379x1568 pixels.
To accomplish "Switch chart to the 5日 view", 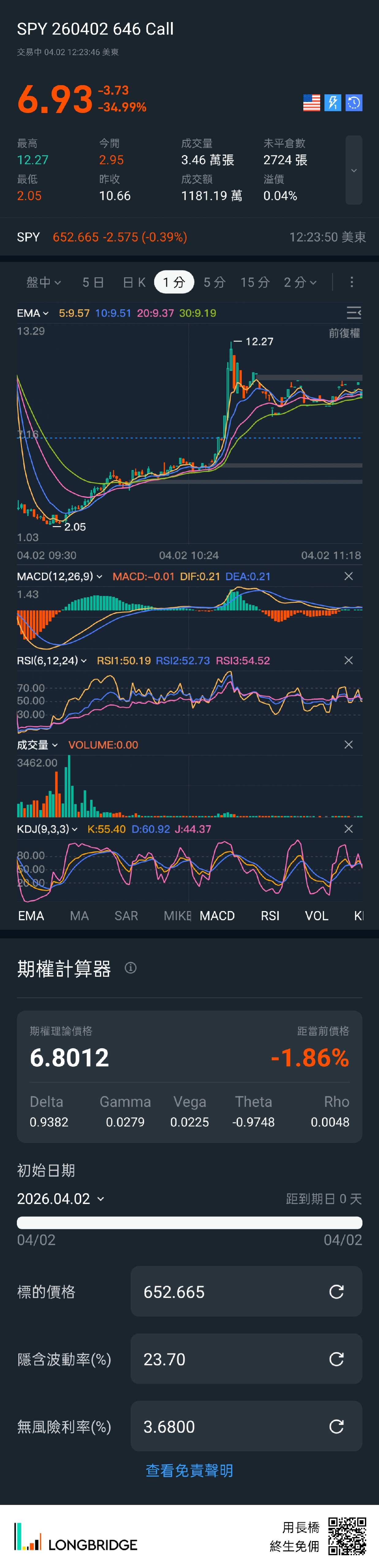I will [93, 282].
